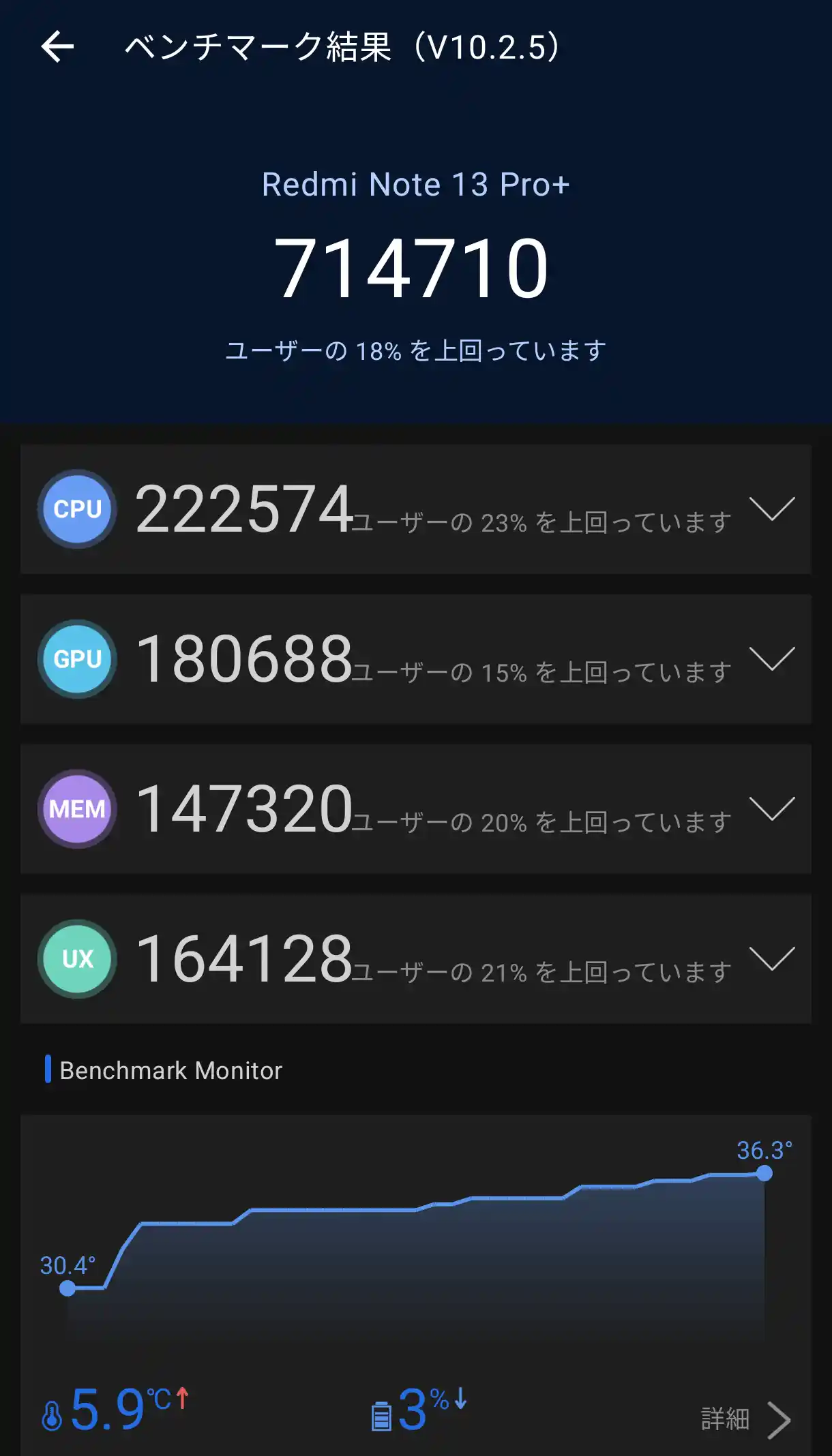Select the Benchmark Monitor header
Image resolution: width=832 pixels, height=1456 pixels.
[x=170, y=1070]
